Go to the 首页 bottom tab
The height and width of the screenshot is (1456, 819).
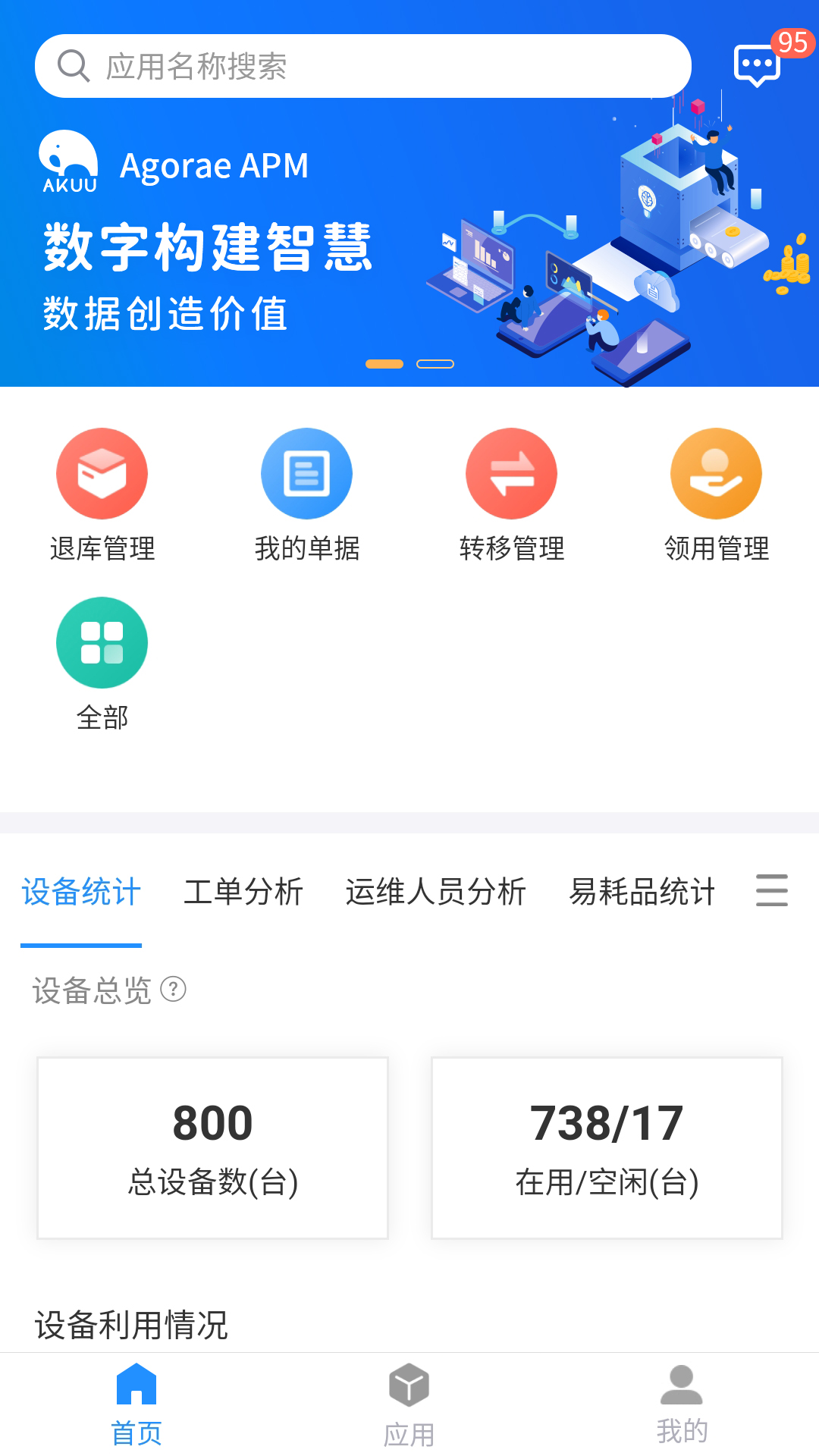click(136, 1403)
